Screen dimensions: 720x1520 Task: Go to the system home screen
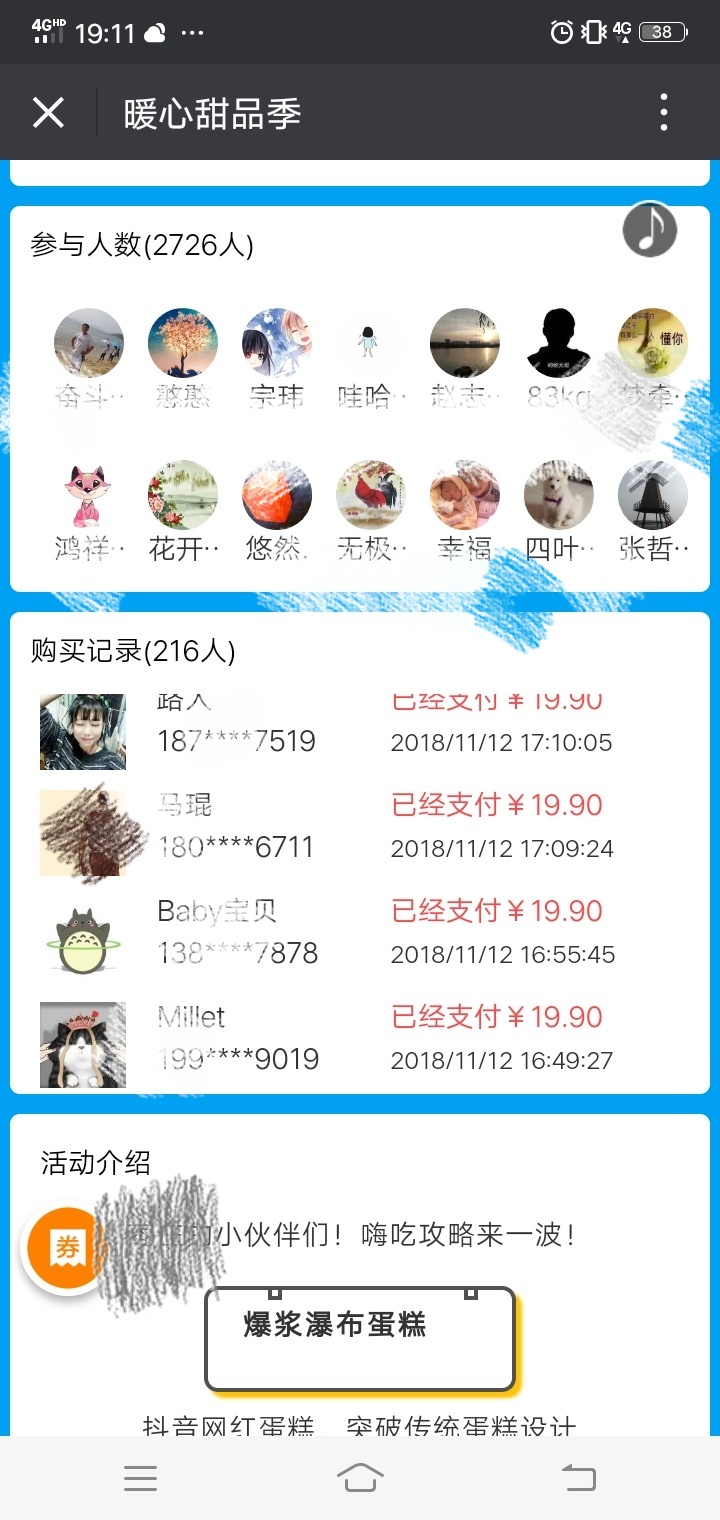click(360, 1477)
